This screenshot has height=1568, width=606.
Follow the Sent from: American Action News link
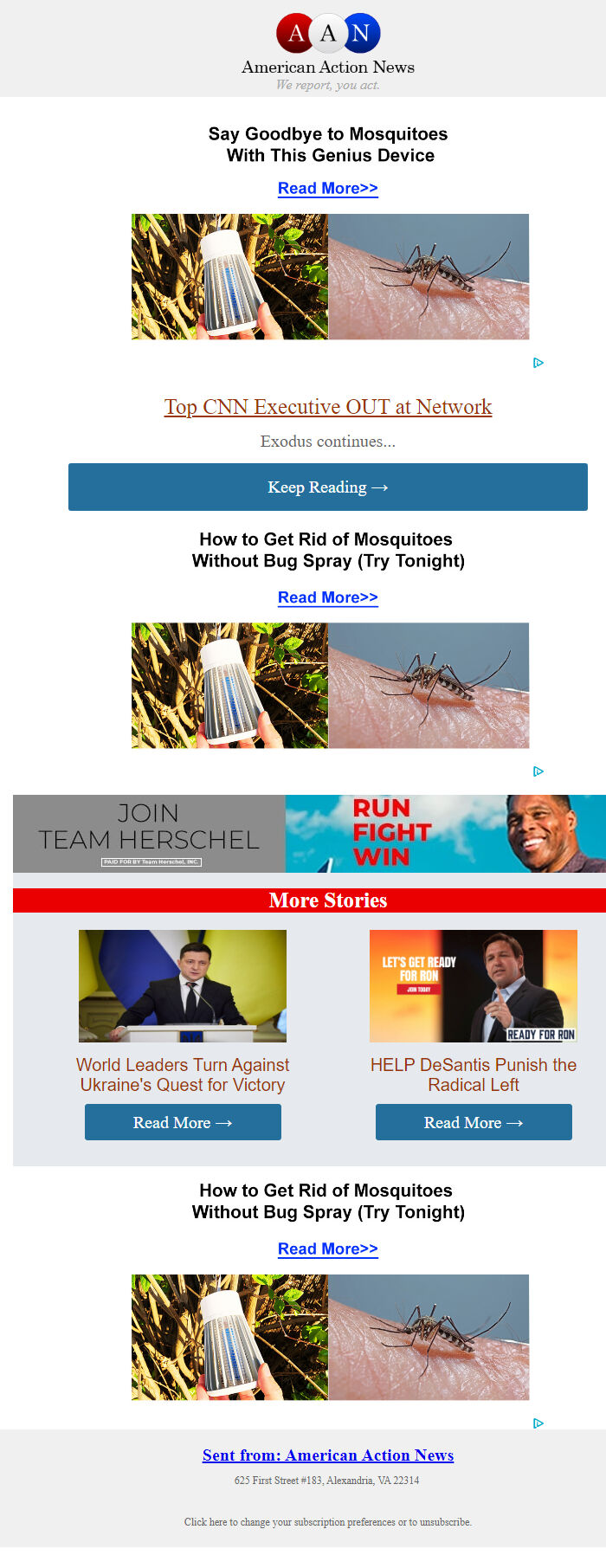tap(328, 1455)
